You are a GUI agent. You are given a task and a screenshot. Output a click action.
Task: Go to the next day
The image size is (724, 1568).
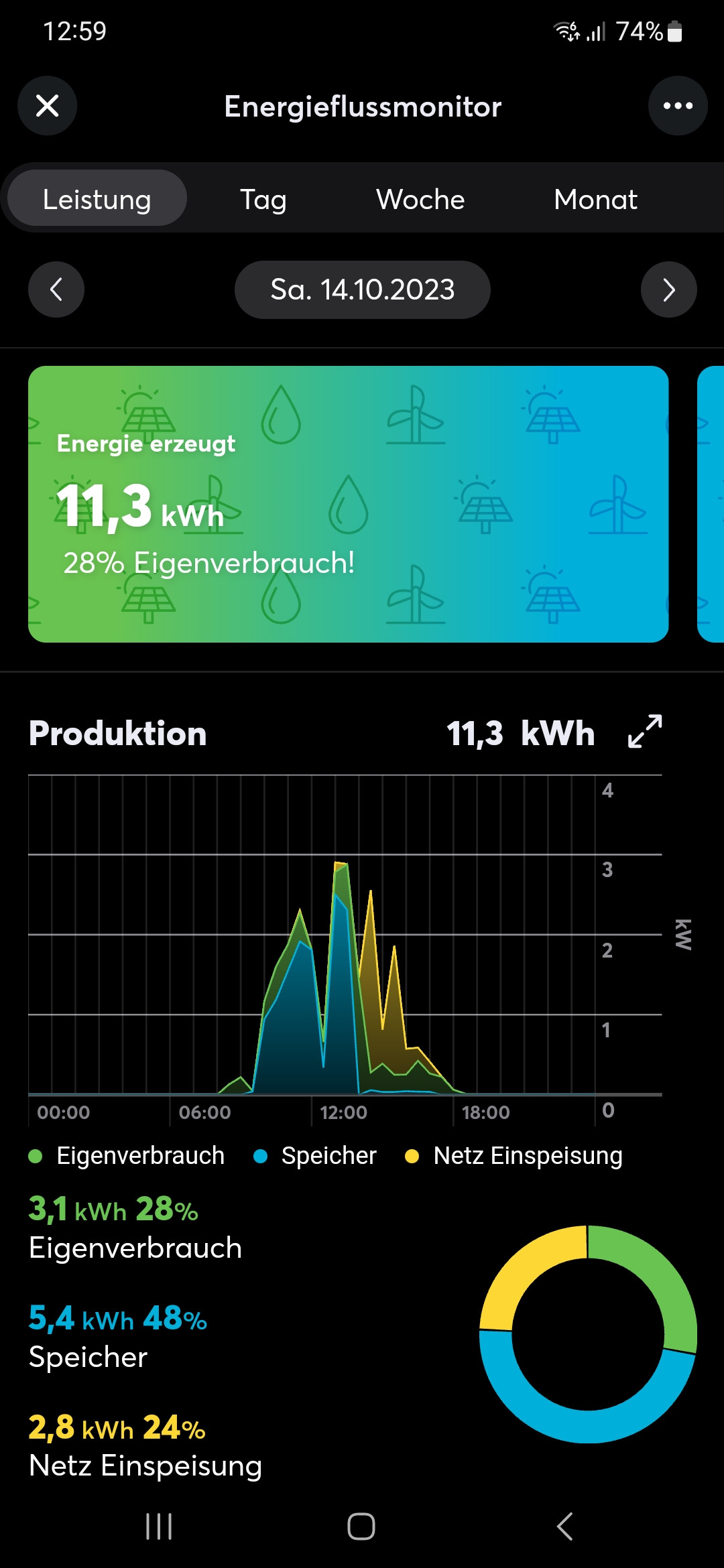pos(668,289)
